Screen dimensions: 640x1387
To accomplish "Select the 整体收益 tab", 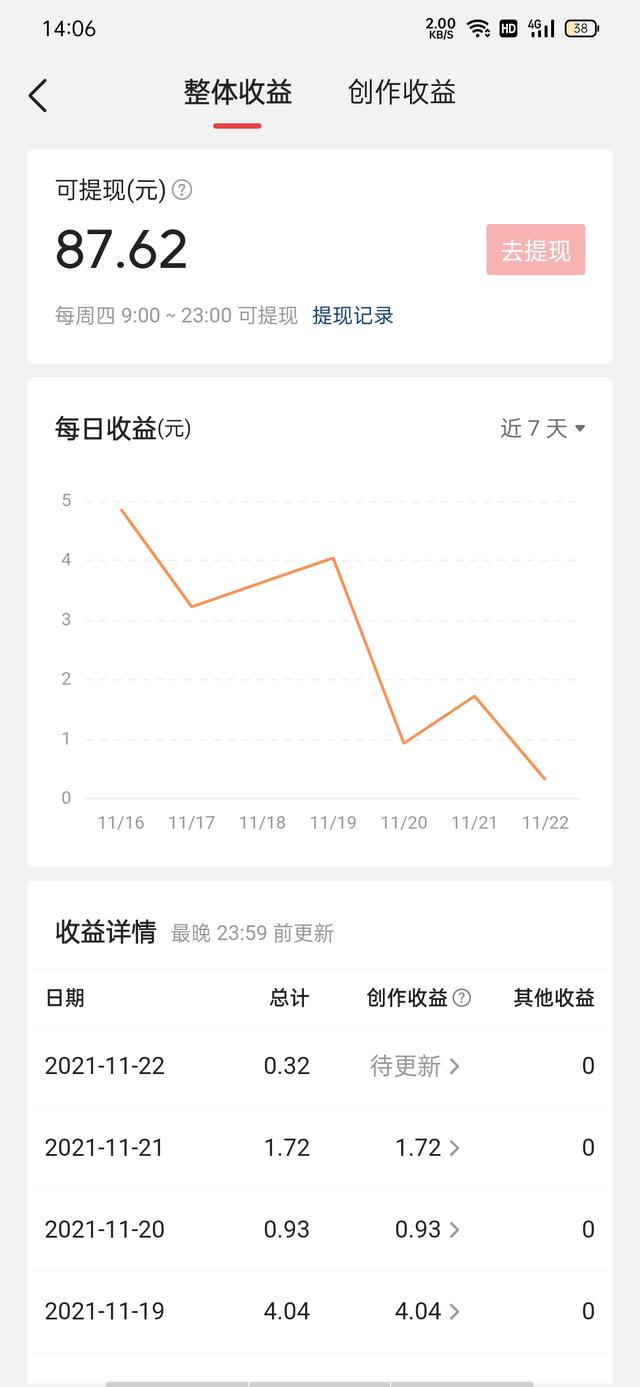I will click(x=238, y=93).
